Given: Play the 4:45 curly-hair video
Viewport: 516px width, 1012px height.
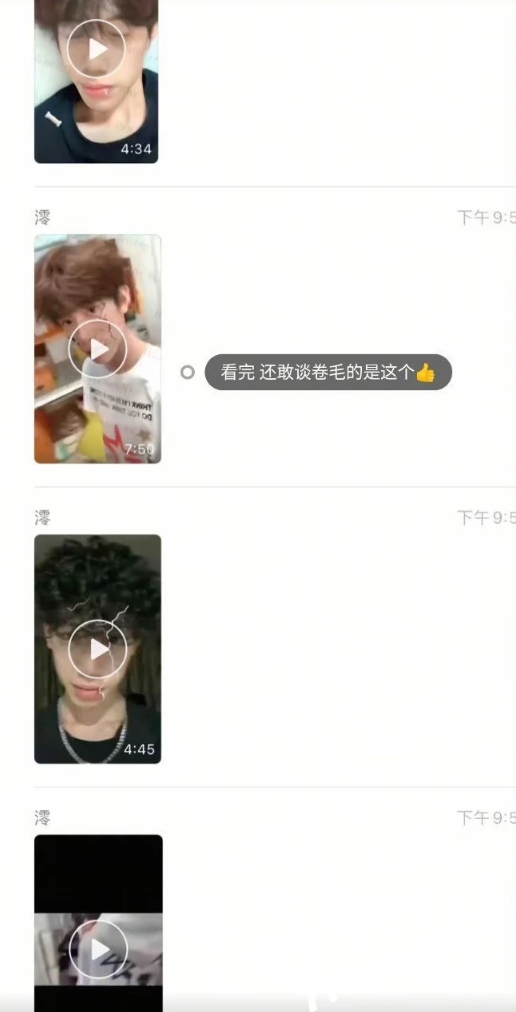Looking at the screenshot, I should coord(98,649).
